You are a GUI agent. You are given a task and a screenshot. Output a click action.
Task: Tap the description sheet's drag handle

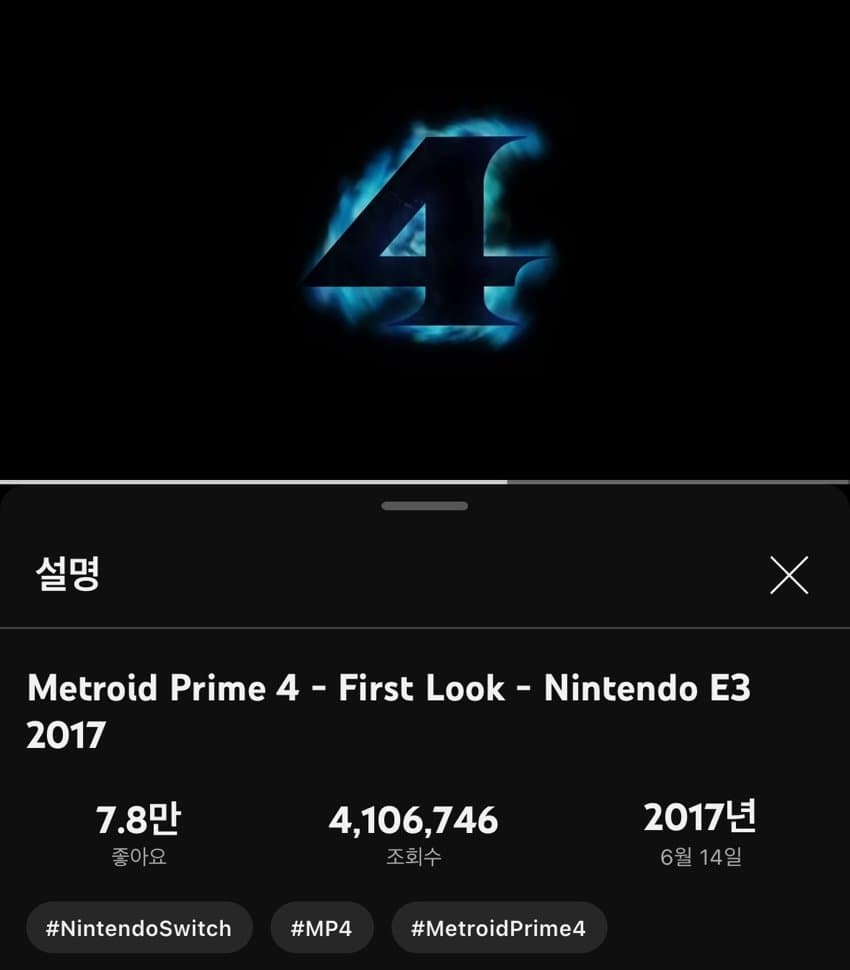pyautogui.click(x=425, y=506)
